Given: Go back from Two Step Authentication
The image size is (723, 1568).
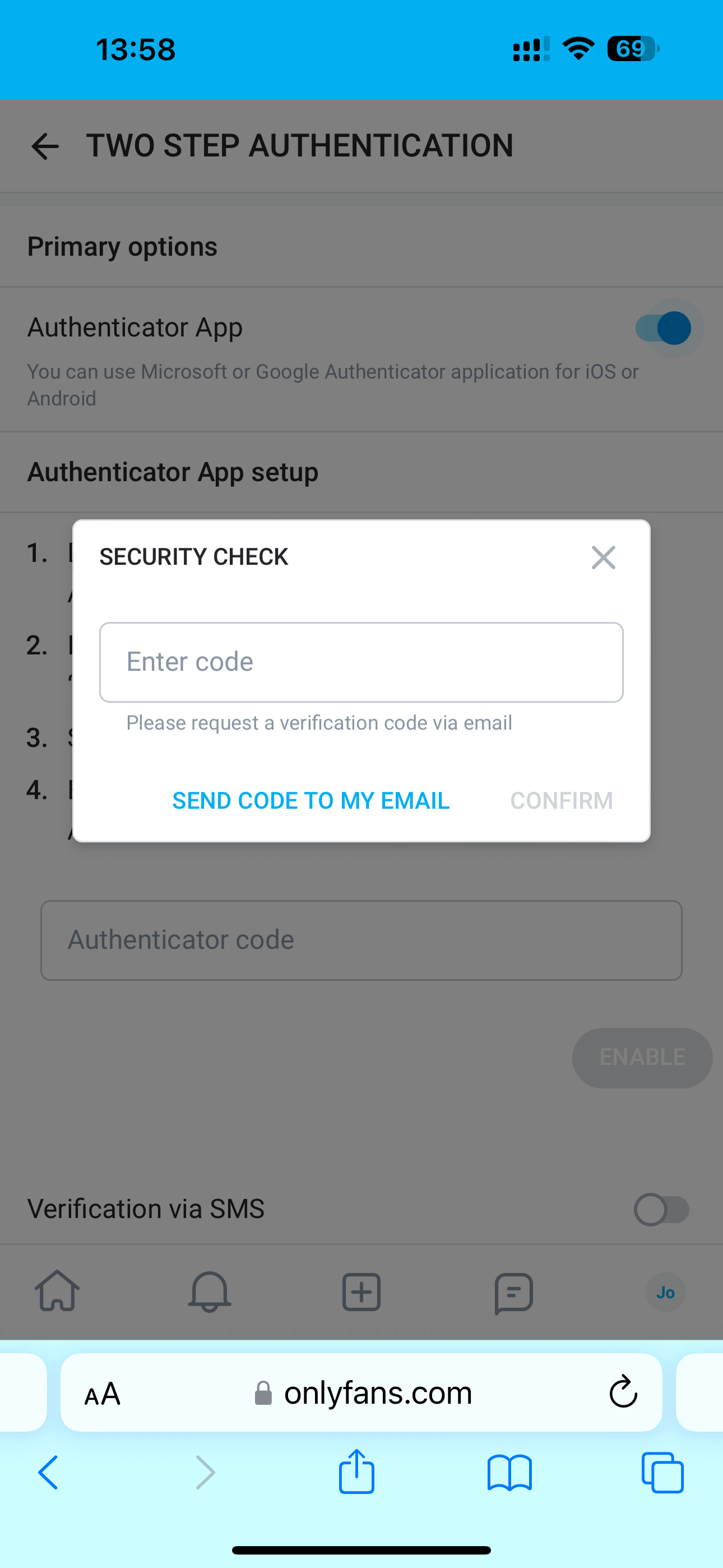Looking at the screenshot, I should (x=45, y=146).
